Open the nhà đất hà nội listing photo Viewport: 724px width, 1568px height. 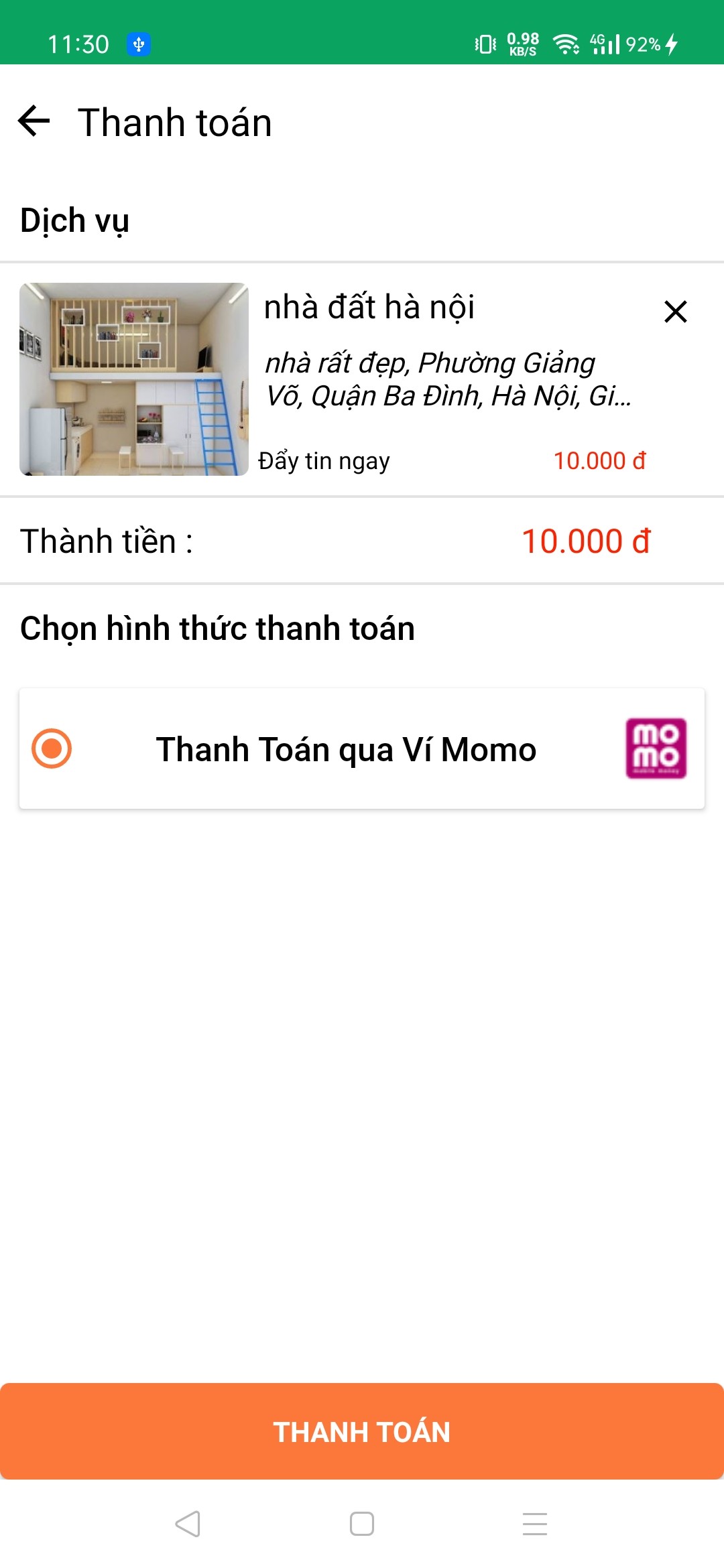click(x=134, y=379)
